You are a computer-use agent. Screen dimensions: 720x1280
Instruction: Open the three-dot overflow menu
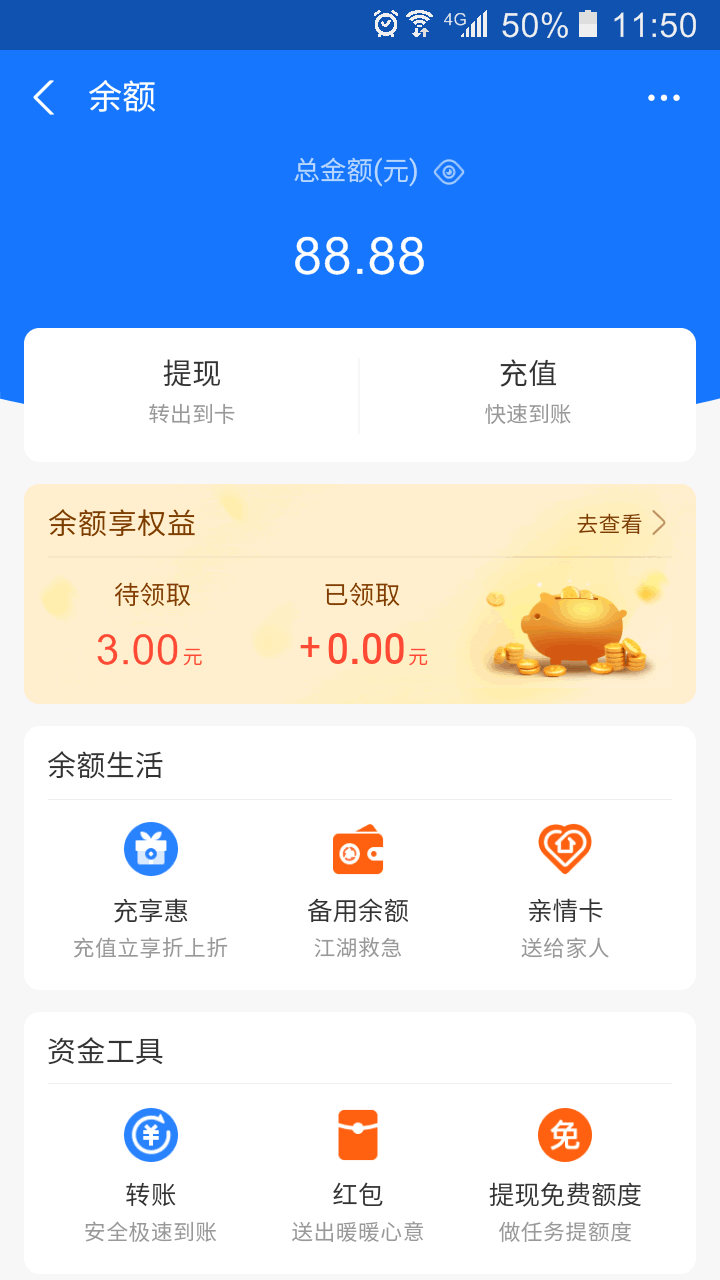[663, 98]
